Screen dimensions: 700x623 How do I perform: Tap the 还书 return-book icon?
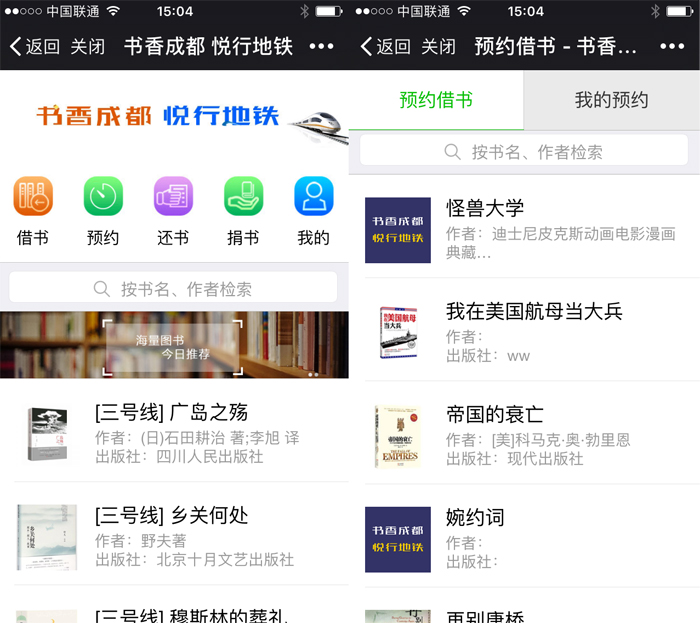tap(173, 197)
